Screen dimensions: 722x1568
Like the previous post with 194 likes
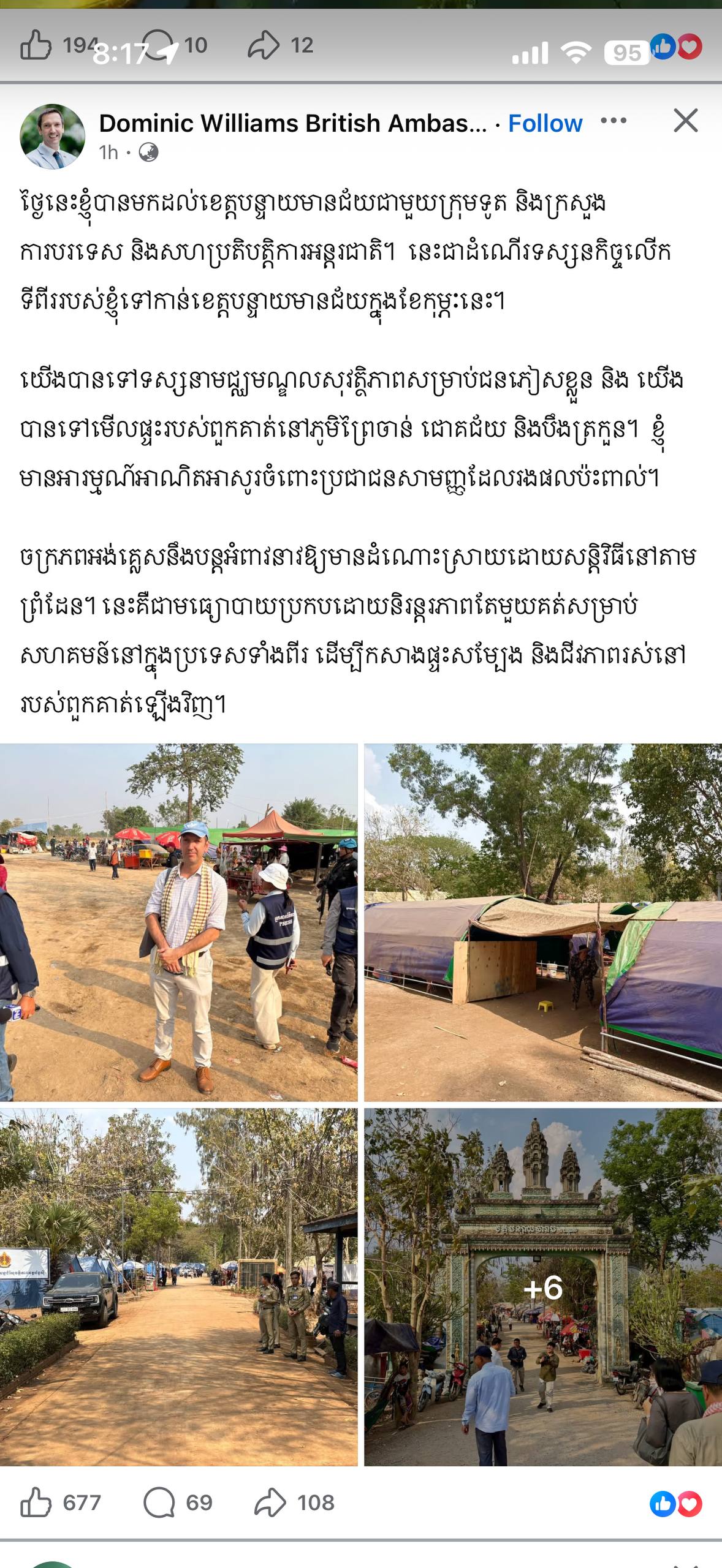point(36,46)
